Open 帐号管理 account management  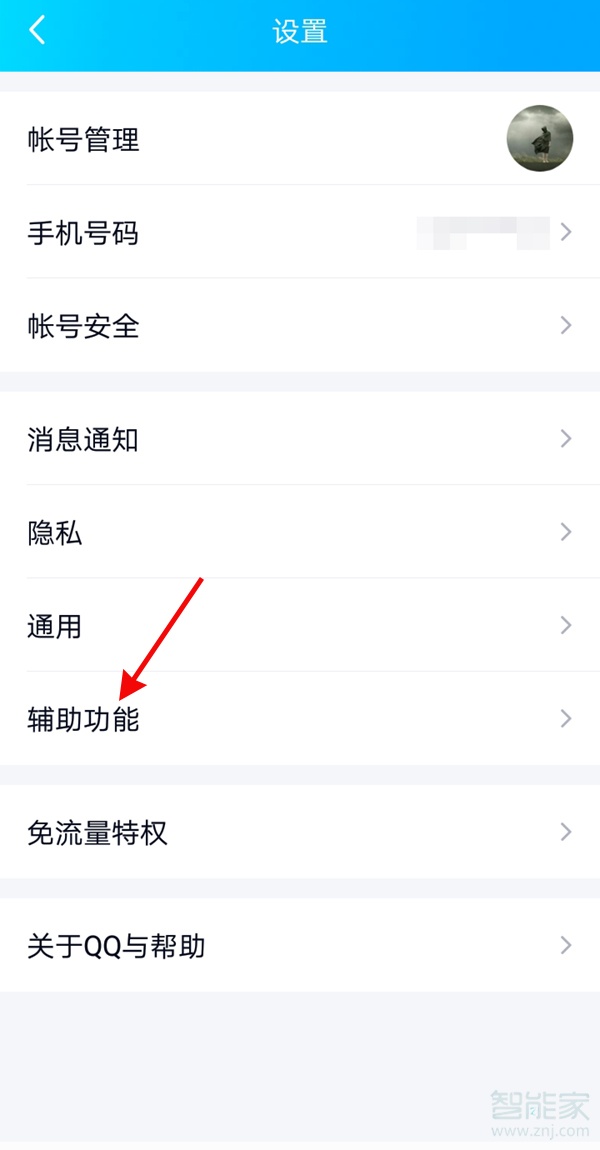point(300,139)
